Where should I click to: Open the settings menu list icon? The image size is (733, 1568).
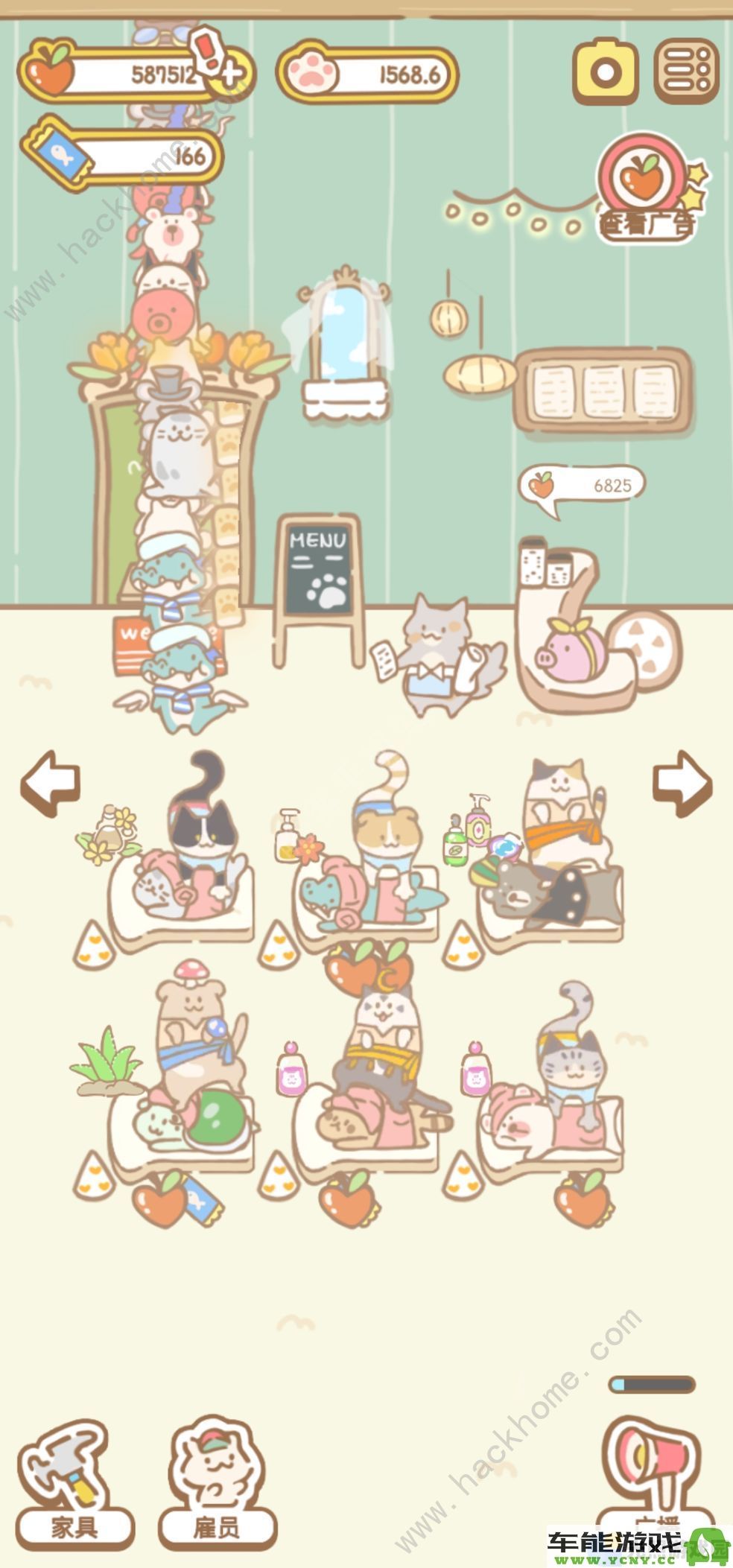click(x=686, y=72)
